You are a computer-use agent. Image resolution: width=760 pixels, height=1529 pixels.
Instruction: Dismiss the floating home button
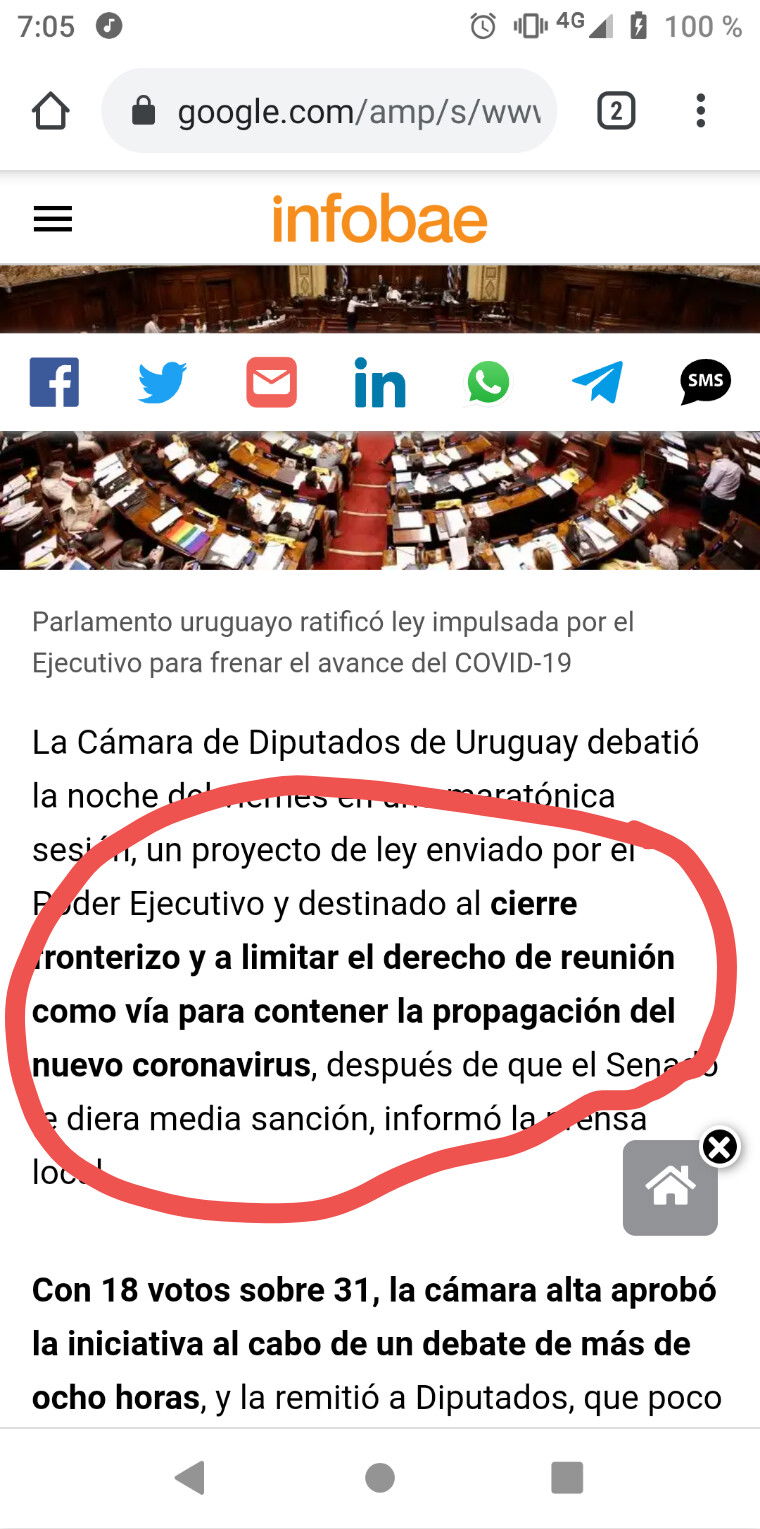pos(719,1147)
